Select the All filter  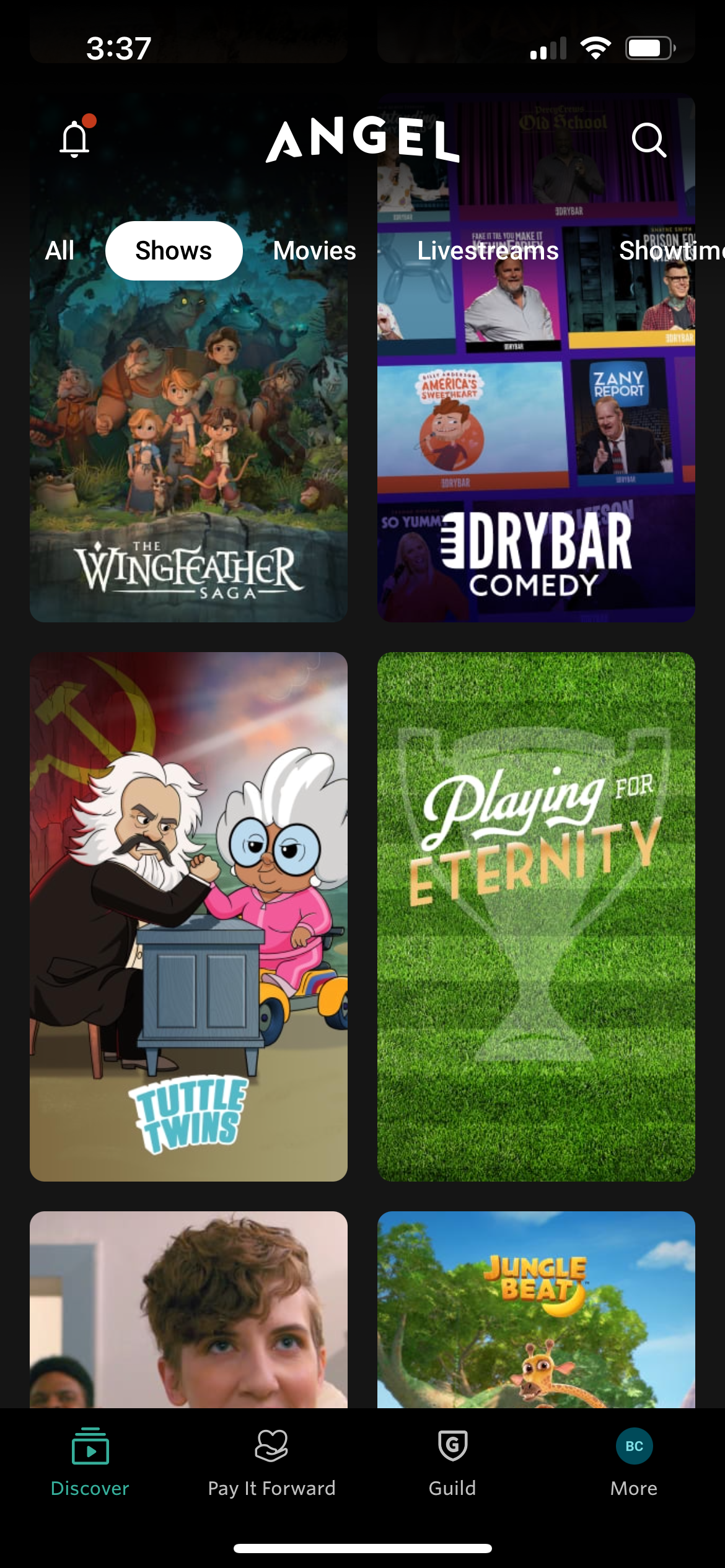click(x=59, y=251)
